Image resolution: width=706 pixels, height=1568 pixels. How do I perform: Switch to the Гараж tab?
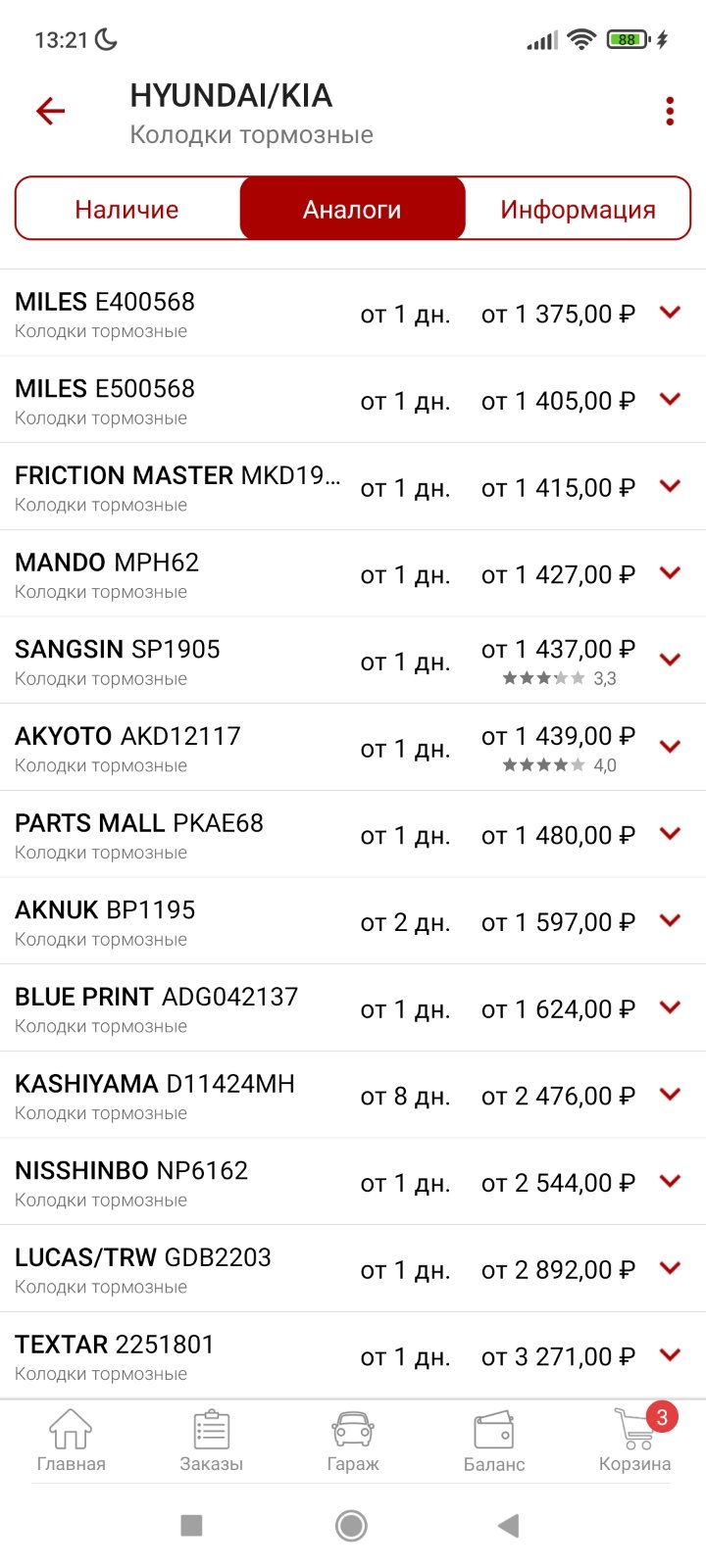[353, 1441]
